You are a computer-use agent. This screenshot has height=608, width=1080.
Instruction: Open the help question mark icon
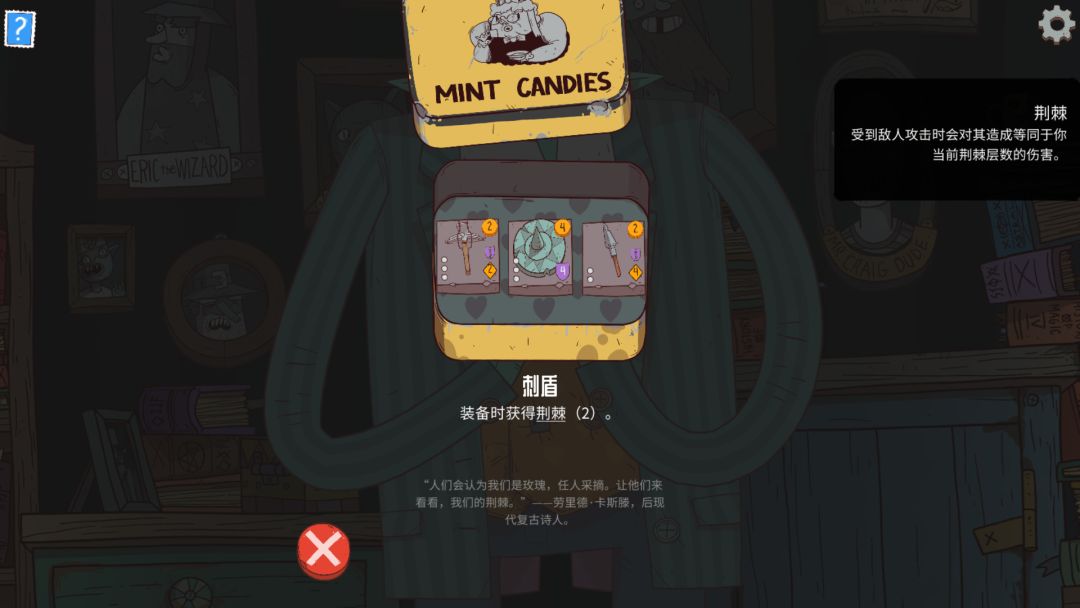click(x=19, y=29)
